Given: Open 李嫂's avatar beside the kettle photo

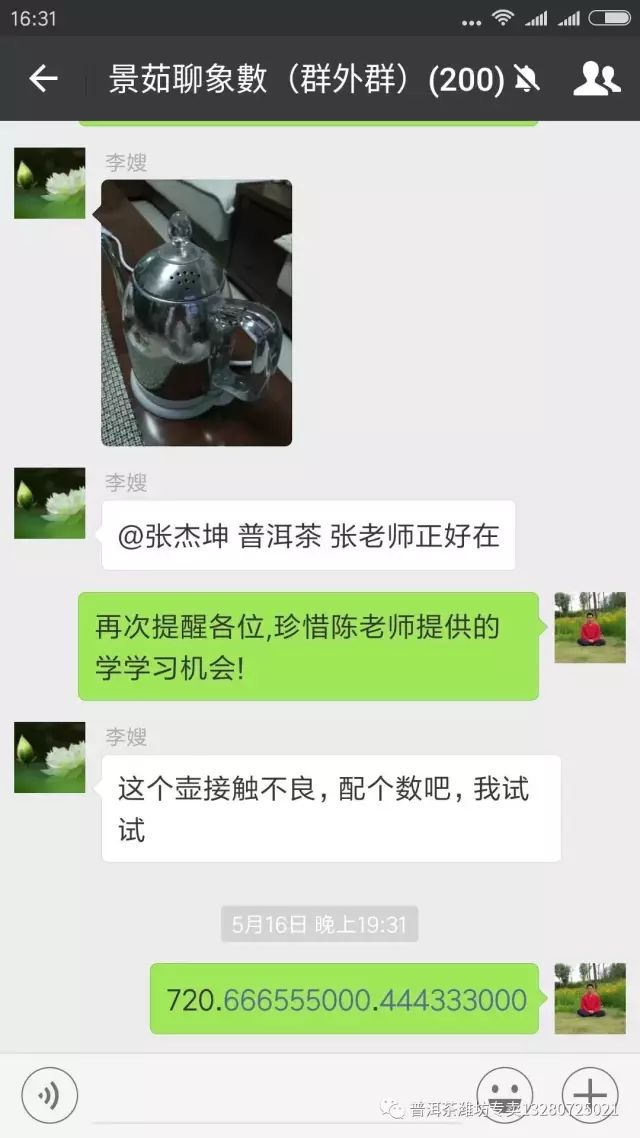Looking at the screenshot, I should tap(49, 183).
